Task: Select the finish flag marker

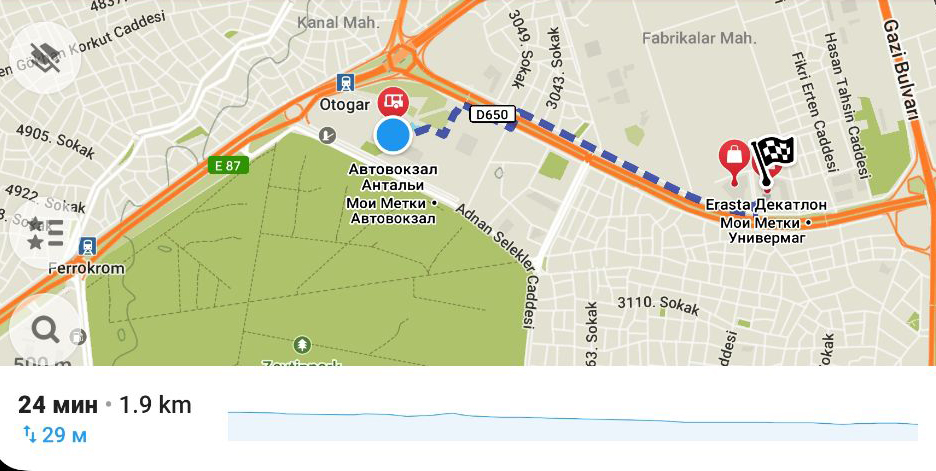Action: [772, 155]
